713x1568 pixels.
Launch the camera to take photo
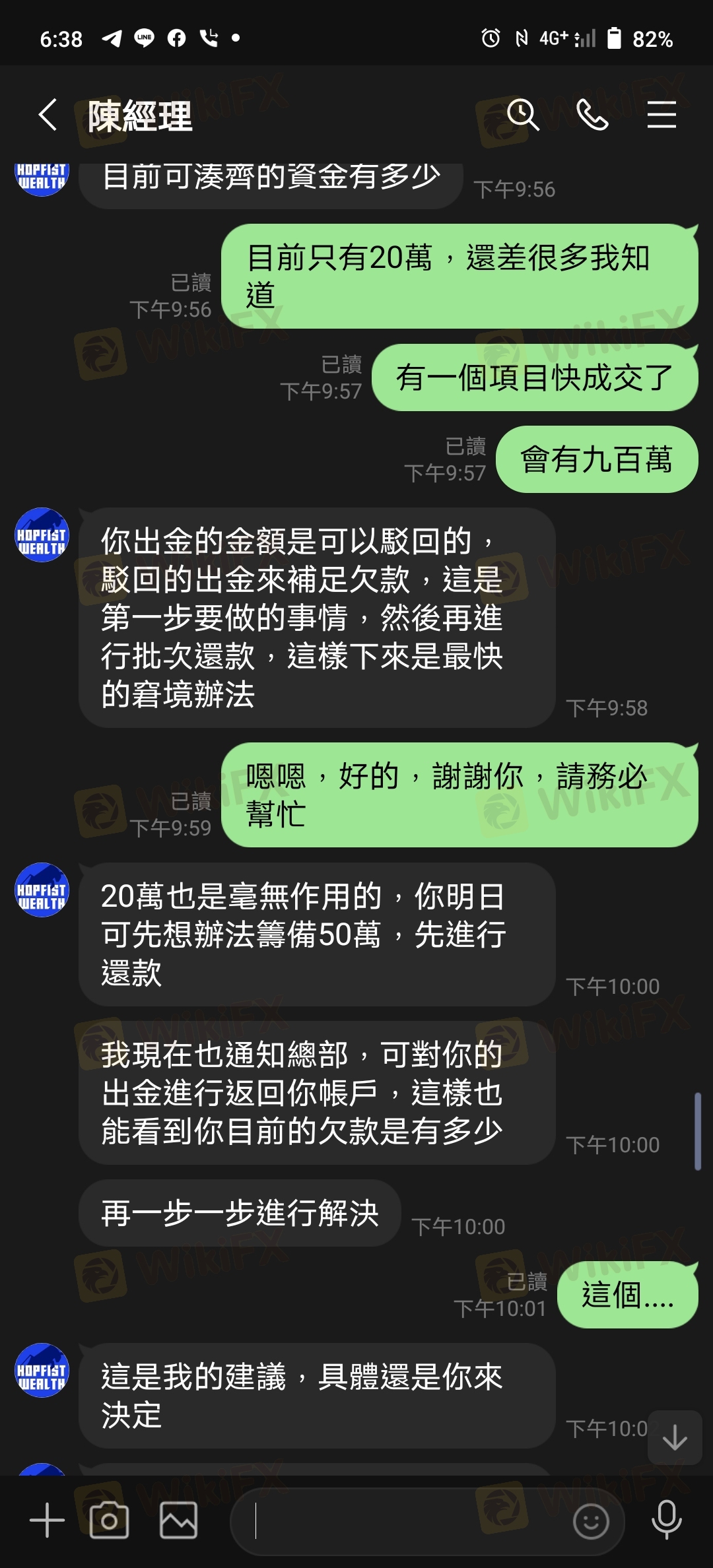[109, 1520]
